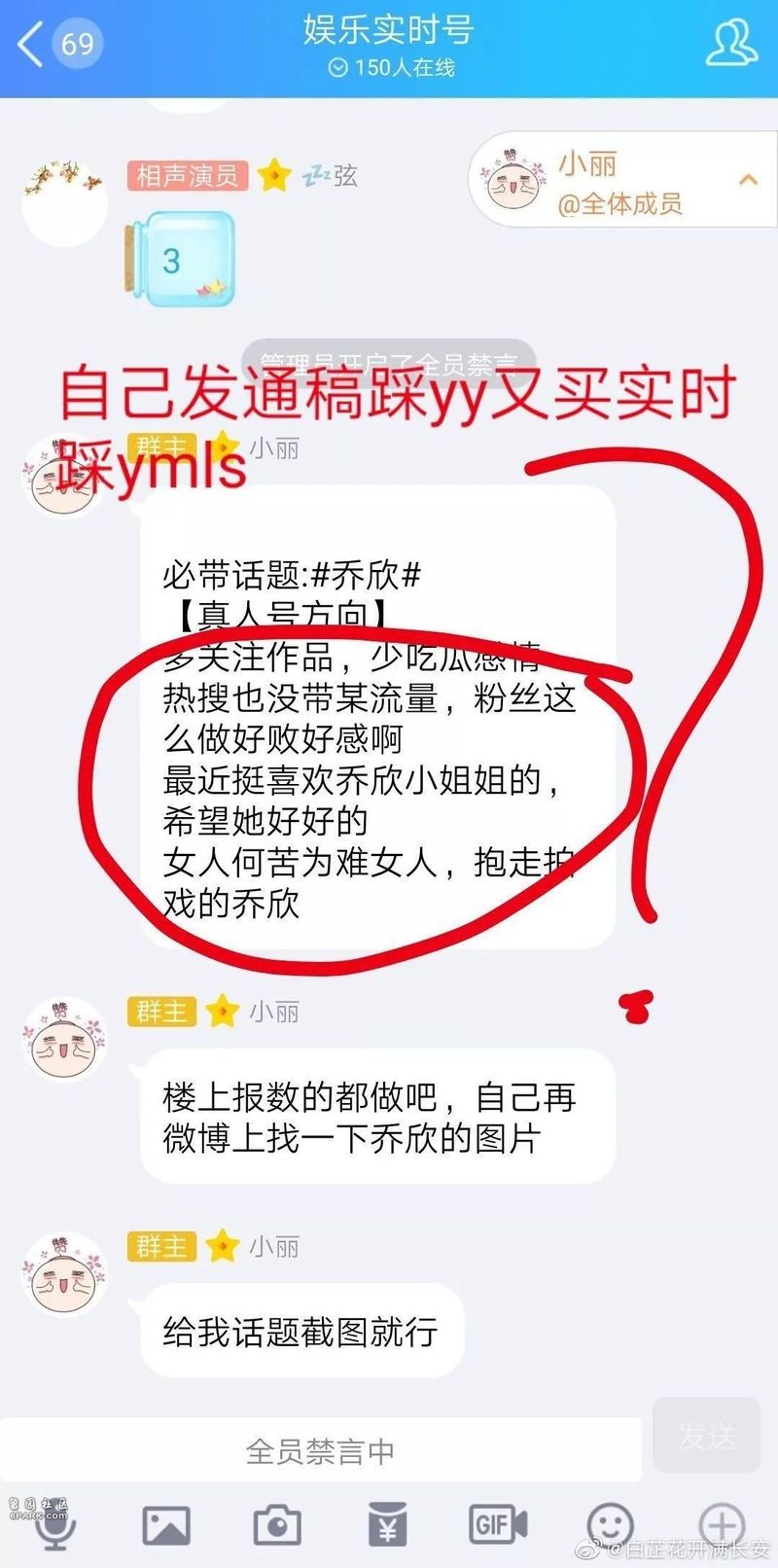Image resolution: width=778 pixels, height=1568 pixels.
Task: Collapse the @全体成员 mention banner from 小丽
Action: coord(748,180)
